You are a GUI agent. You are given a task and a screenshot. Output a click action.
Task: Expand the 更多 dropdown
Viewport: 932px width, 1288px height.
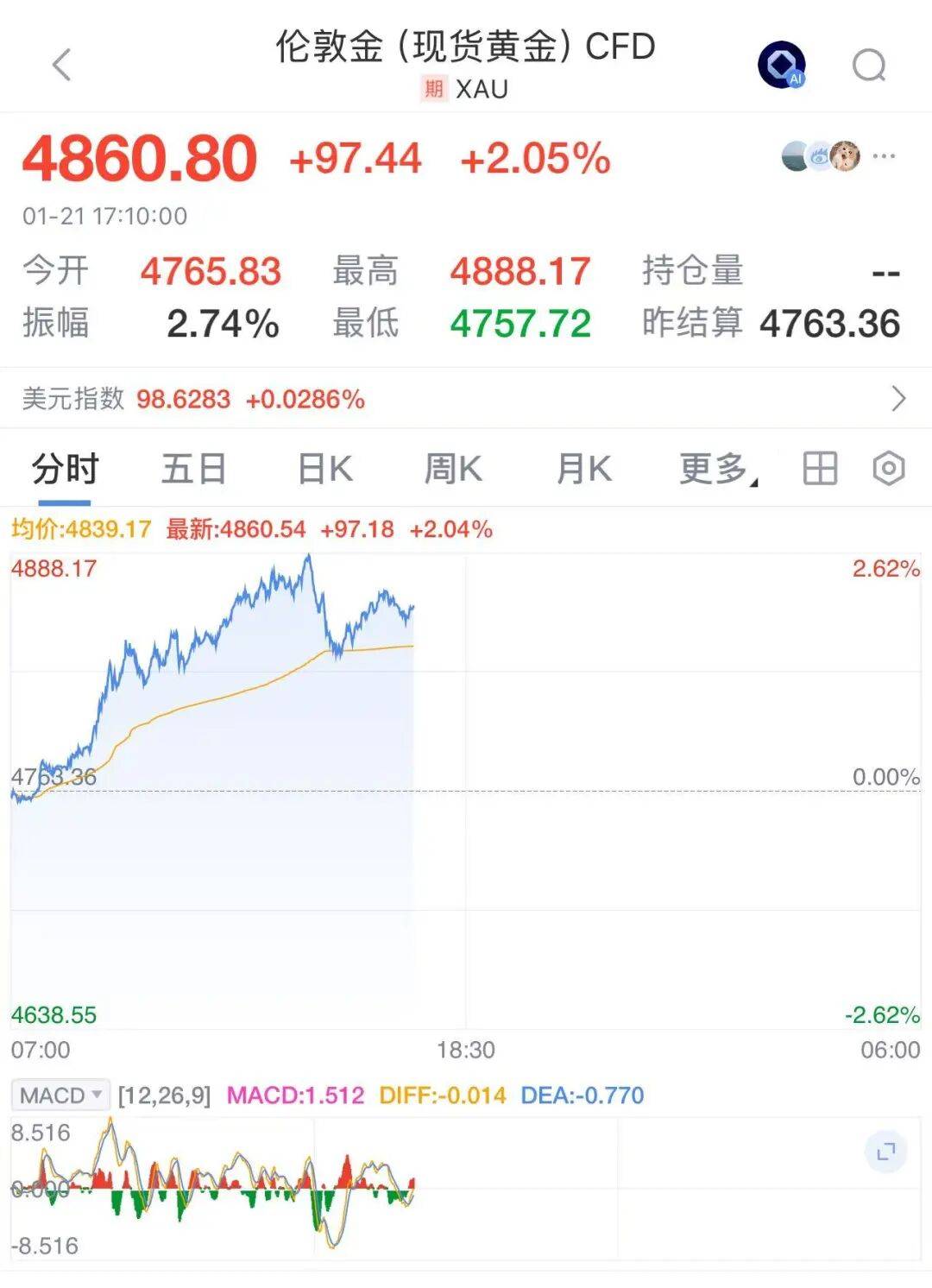click(716, 470)
